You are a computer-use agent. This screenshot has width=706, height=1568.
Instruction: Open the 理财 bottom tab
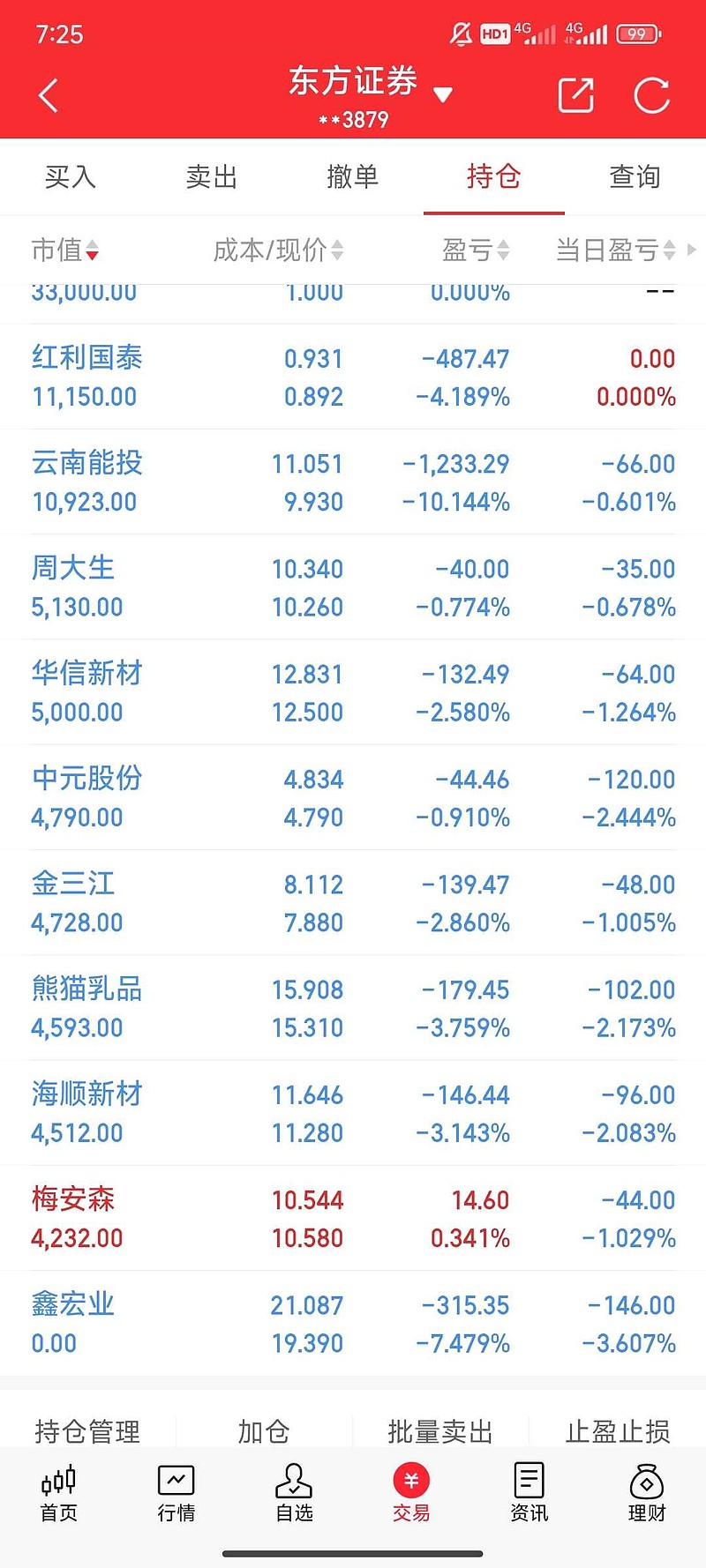point(647,1494)
